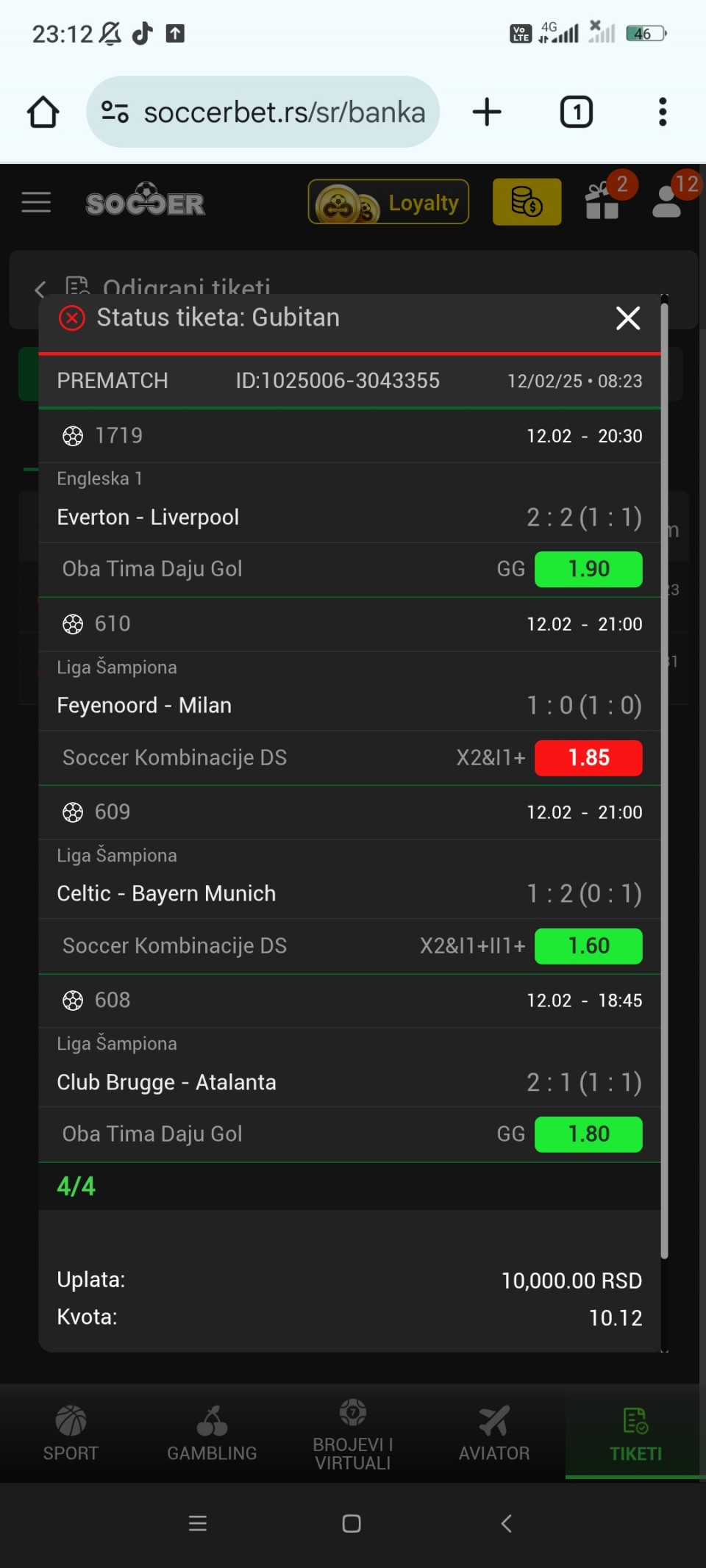Open the Loyalty program button

pos(388,202)
